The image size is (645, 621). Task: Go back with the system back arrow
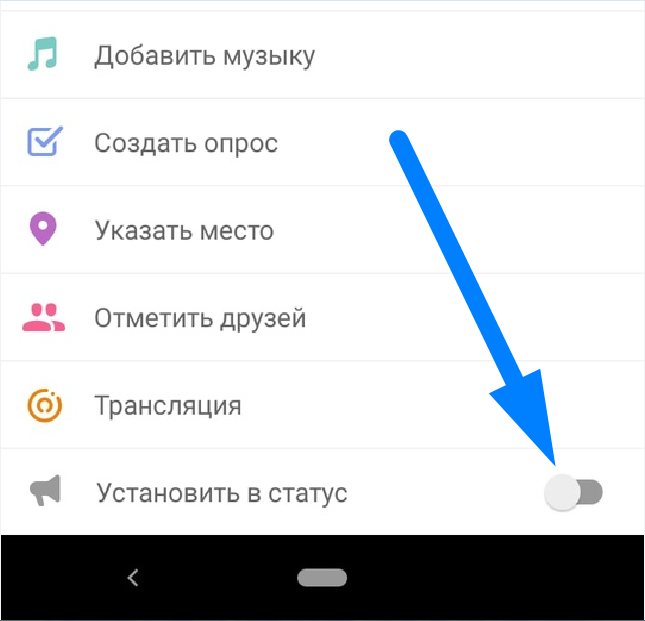[x=133, y=577]
